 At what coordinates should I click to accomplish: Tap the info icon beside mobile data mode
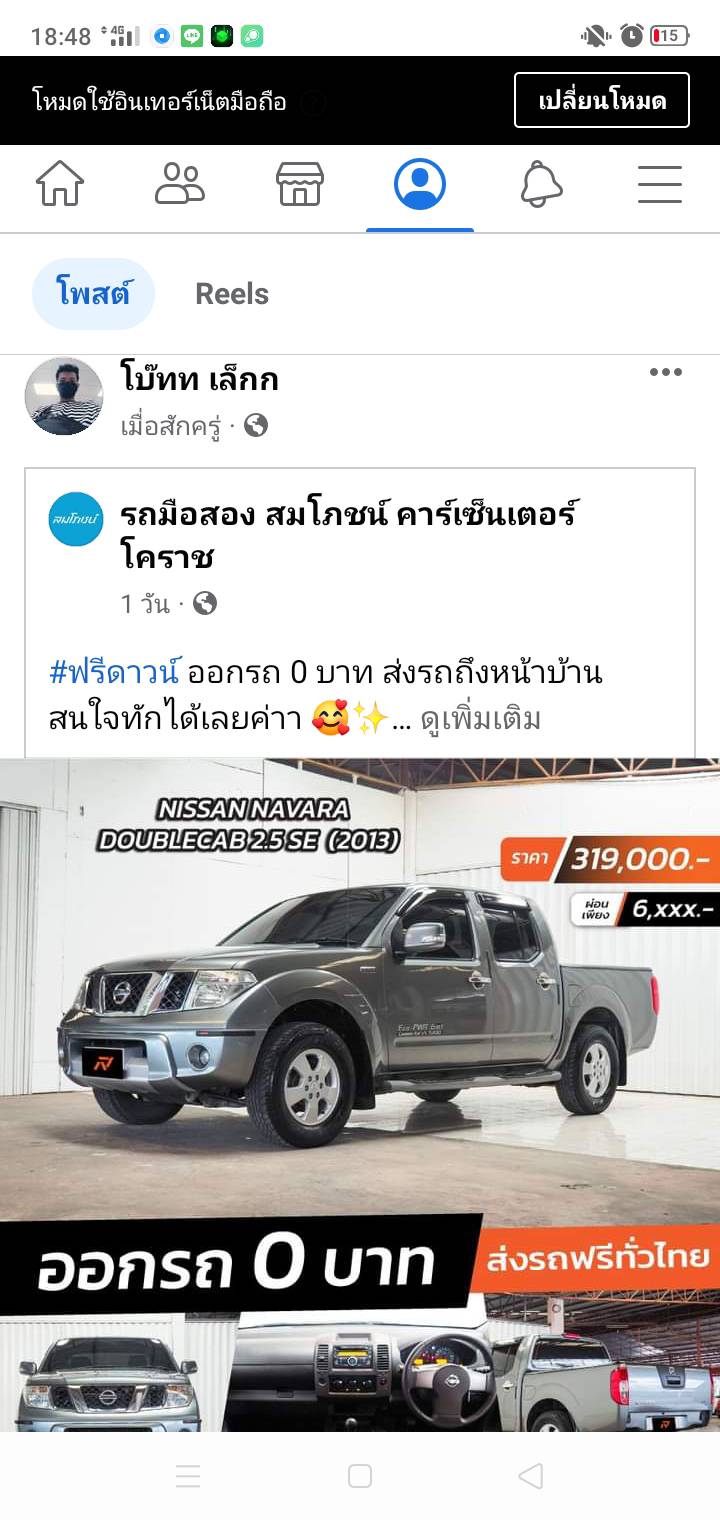[313, 102]
